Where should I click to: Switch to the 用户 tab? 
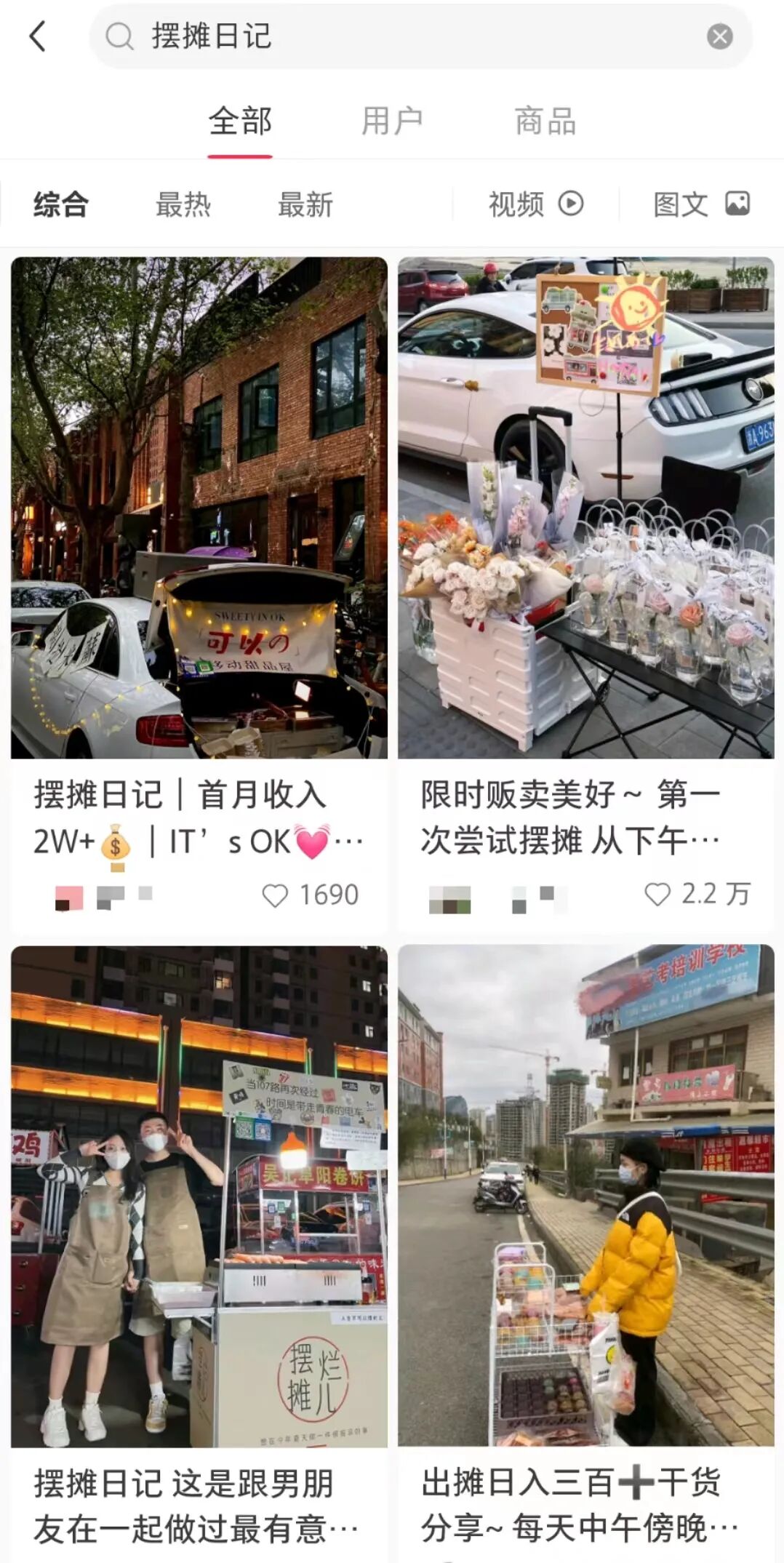tap(392, 121)
